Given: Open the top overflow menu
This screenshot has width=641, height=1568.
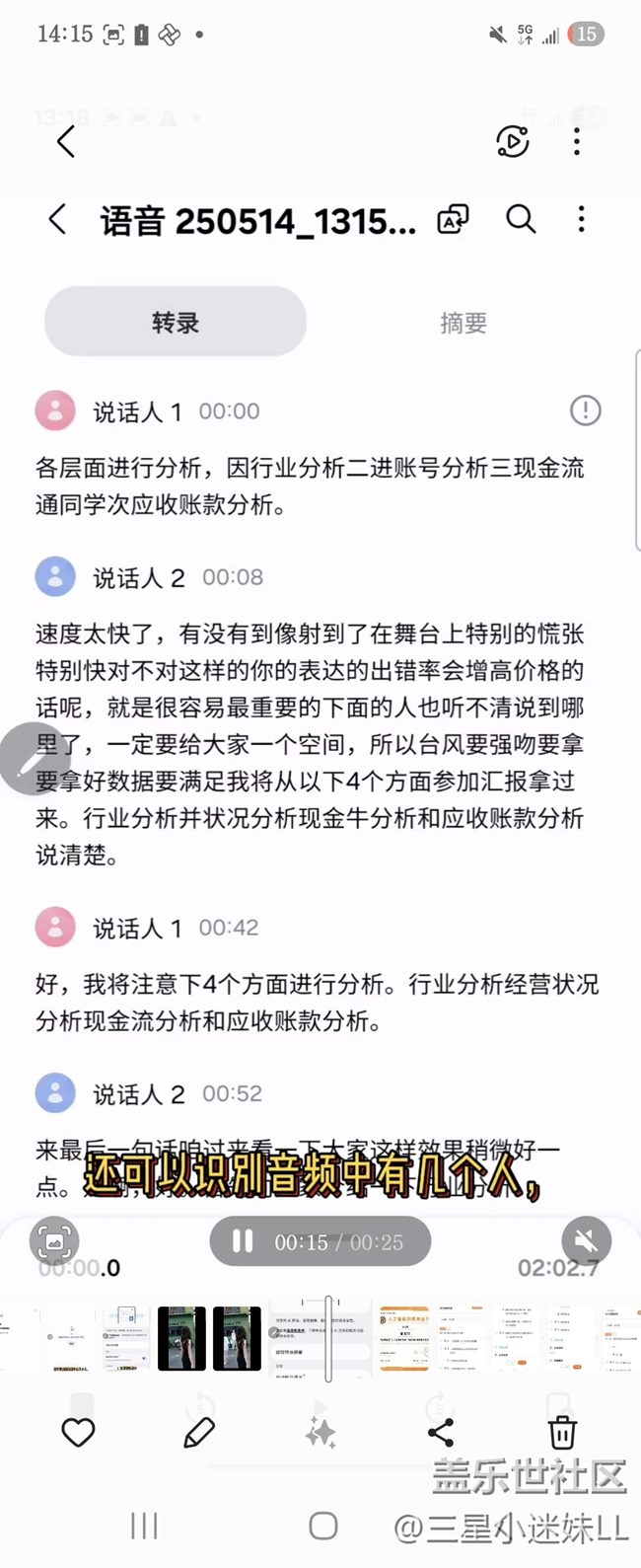Looking at the screenshot, I should (x=577, y=142).
